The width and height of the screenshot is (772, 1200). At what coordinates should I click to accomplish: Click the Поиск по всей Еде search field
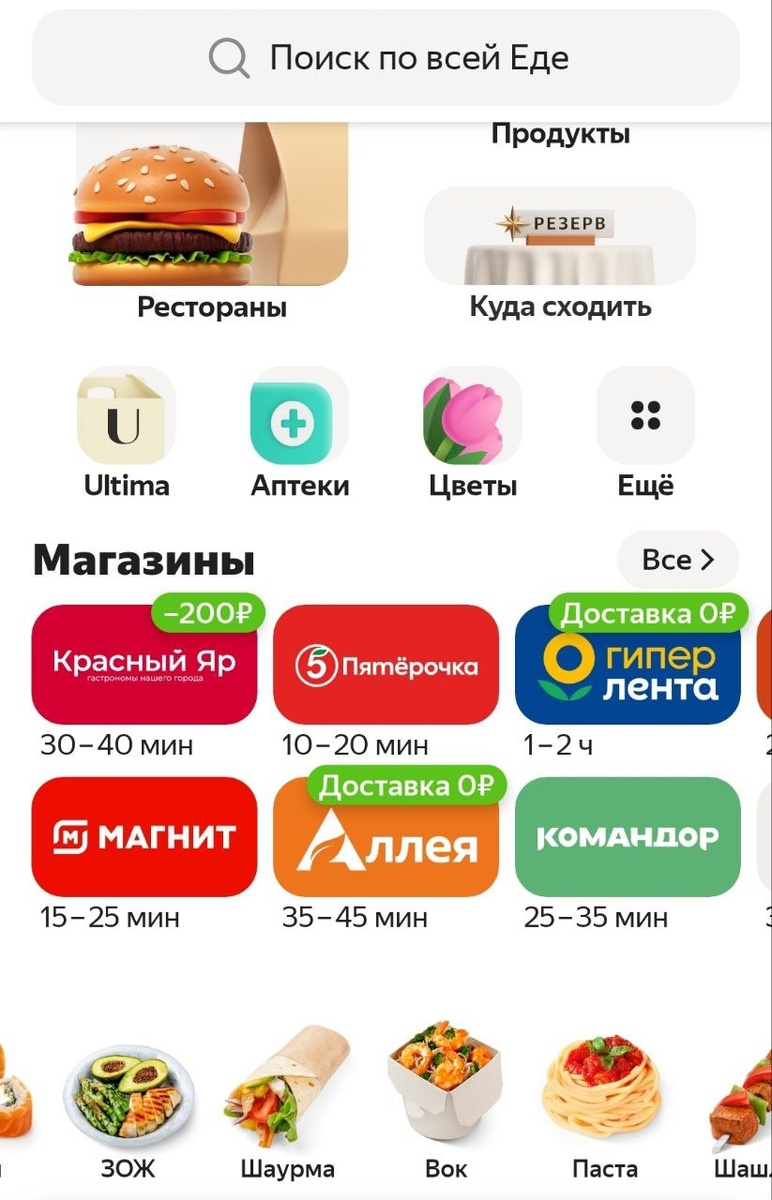click(420, 57)
